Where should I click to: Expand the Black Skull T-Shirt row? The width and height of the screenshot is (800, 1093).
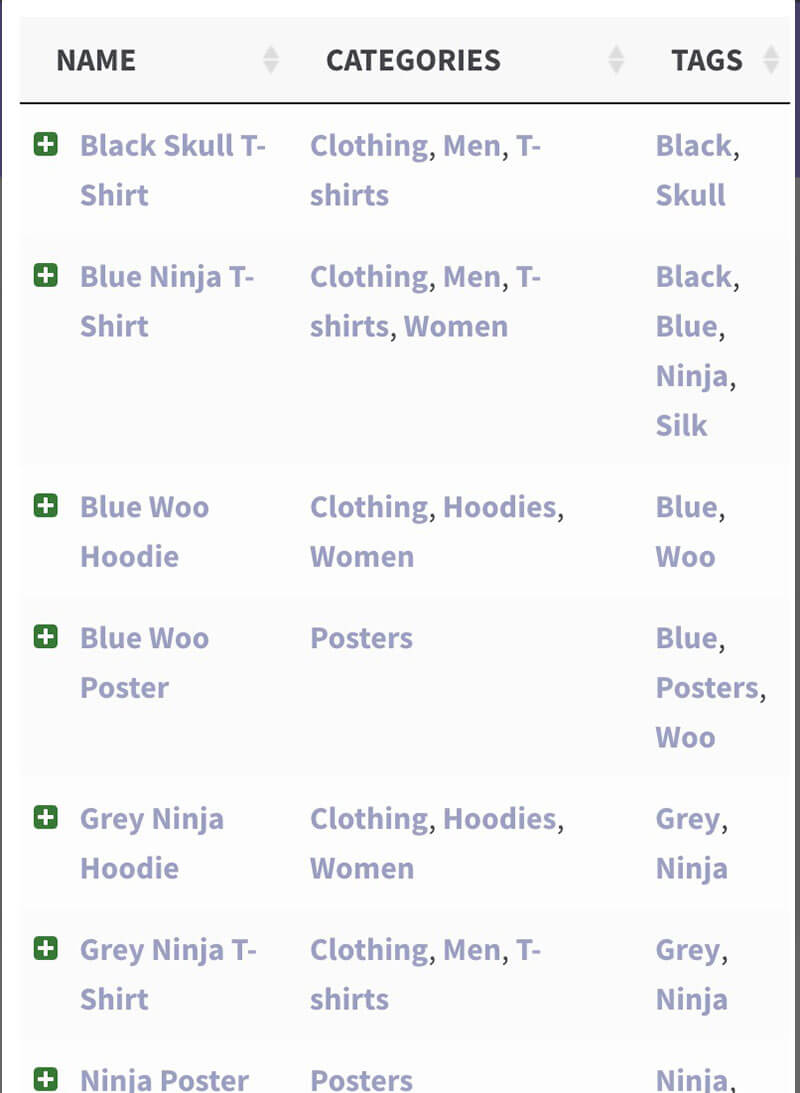46,145
